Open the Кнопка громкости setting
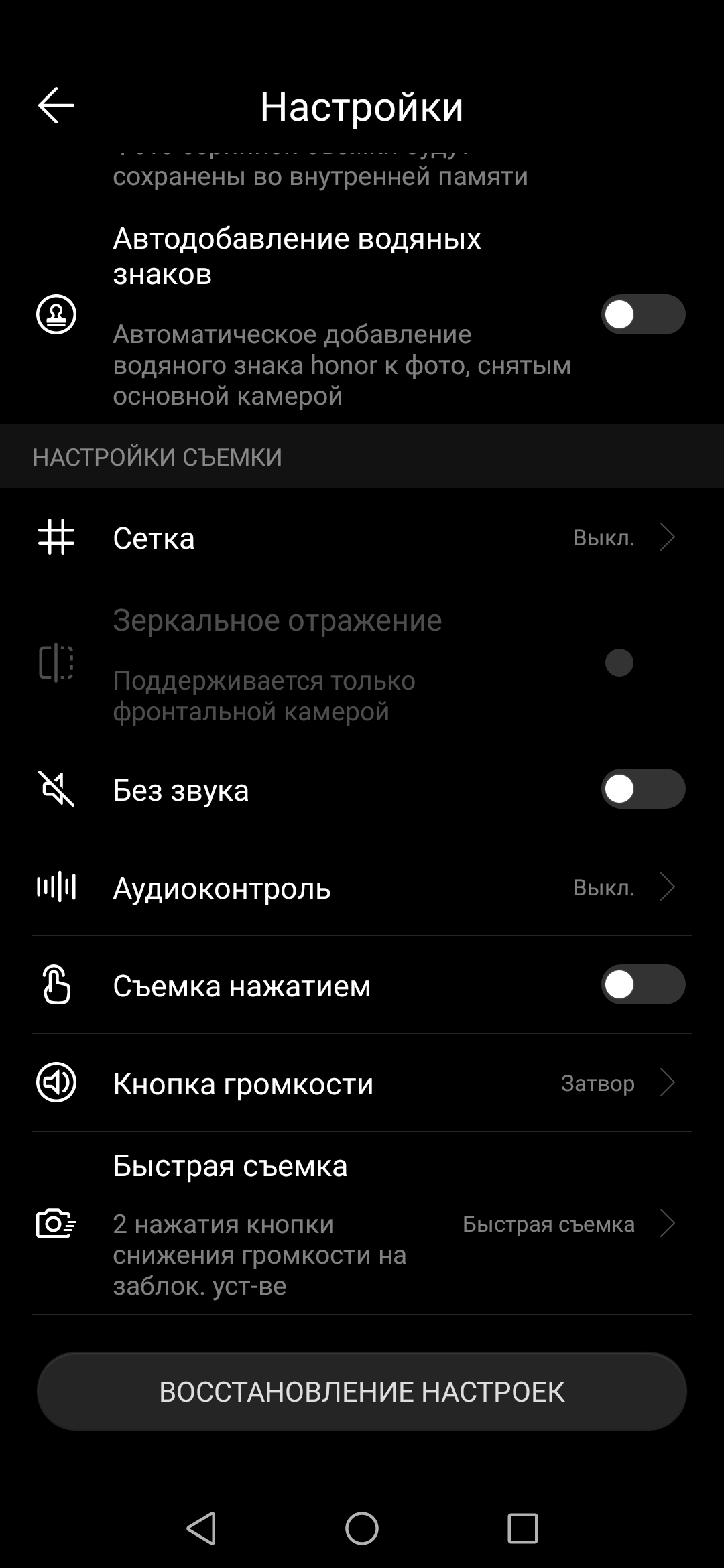This screenshot has width=724, height=1568. 362,1084
